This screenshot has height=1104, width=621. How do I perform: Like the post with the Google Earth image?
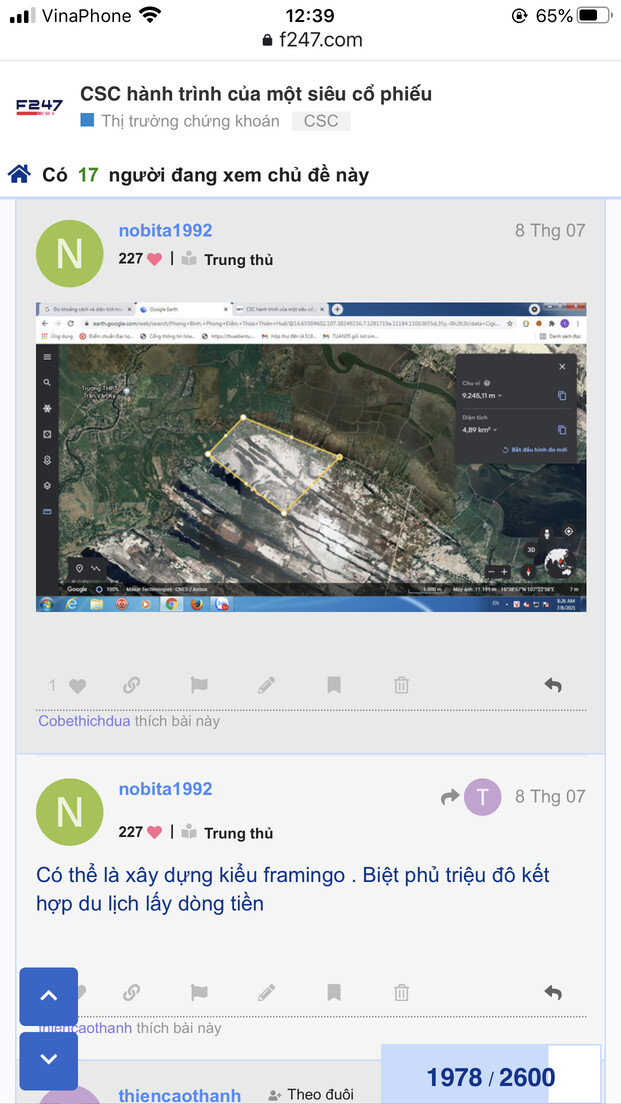[77, 685]
